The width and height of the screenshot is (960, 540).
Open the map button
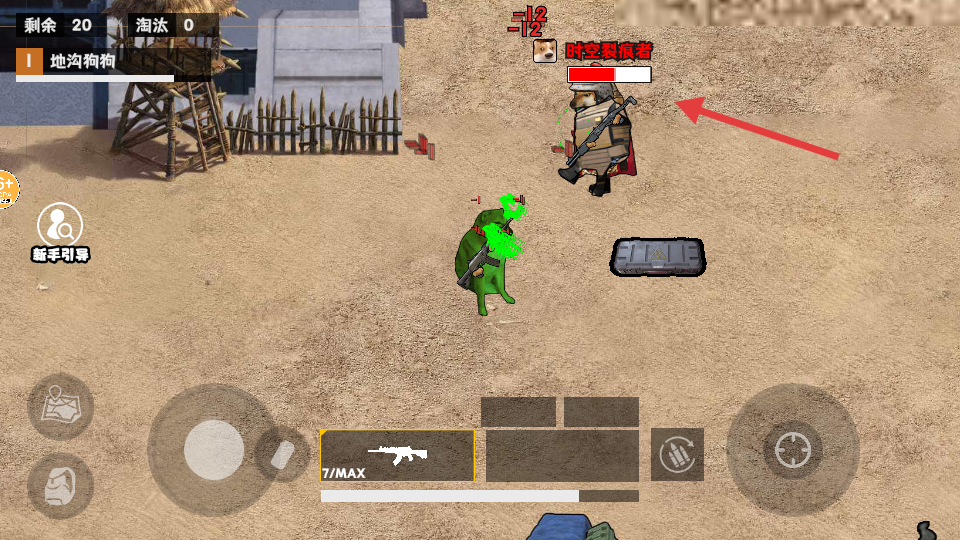[60, 406]
